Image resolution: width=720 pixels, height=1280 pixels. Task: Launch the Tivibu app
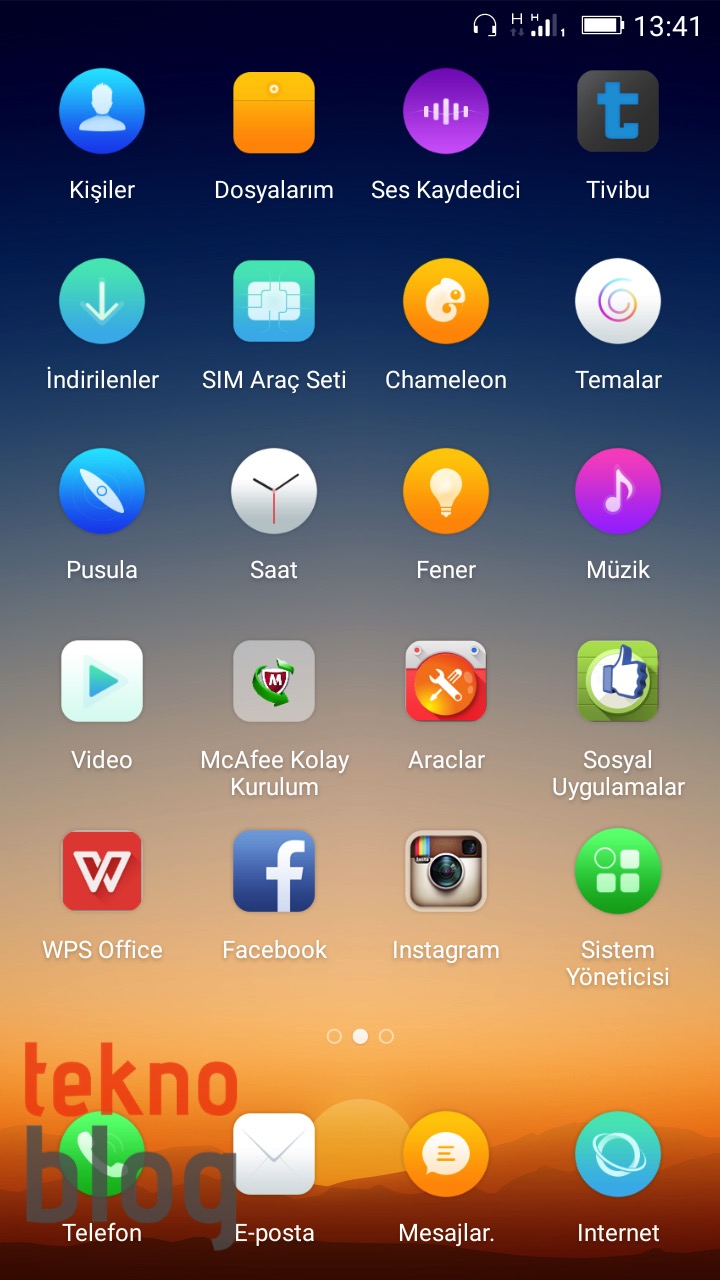[618, 111]
